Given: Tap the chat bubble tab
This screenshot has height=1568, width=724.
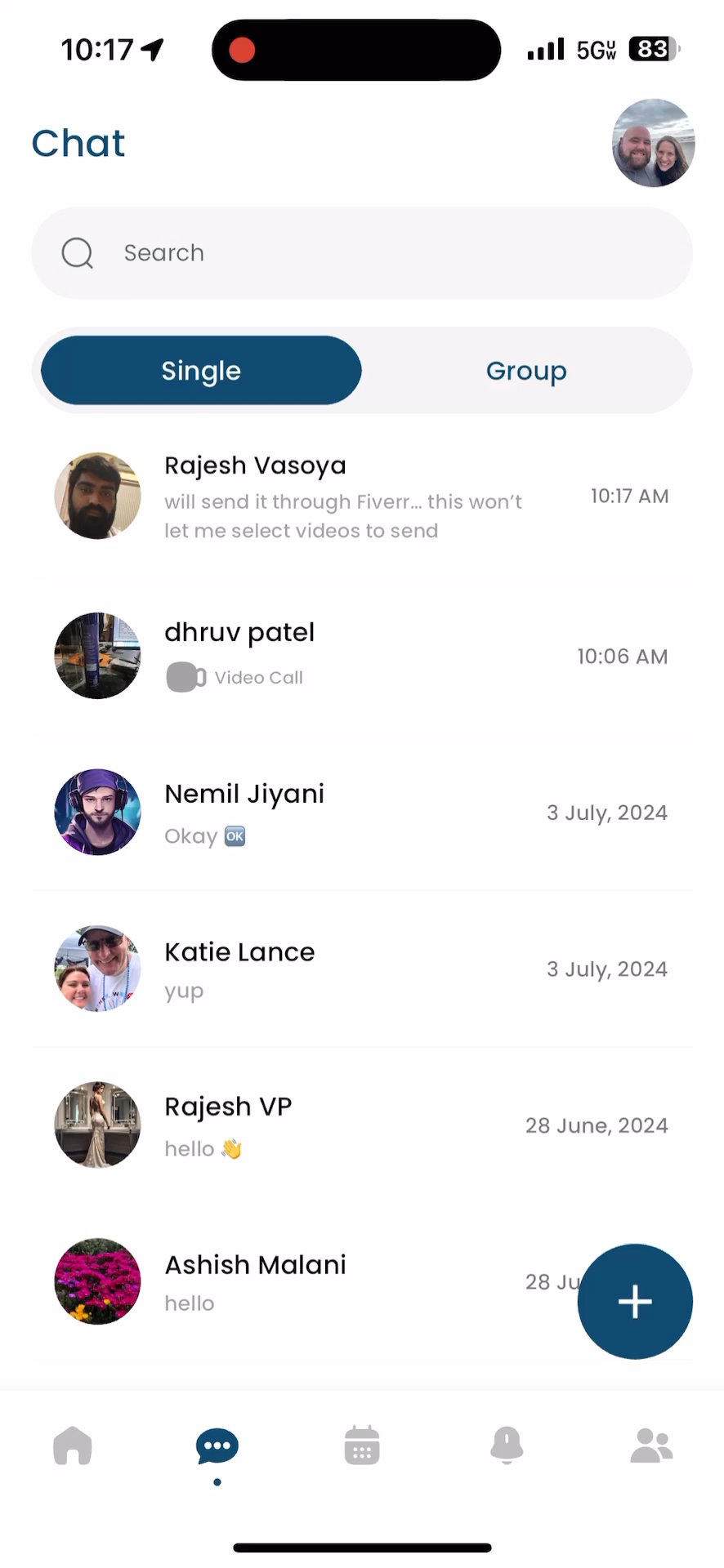Looking at the screenshot, I should pos(217,1447).
